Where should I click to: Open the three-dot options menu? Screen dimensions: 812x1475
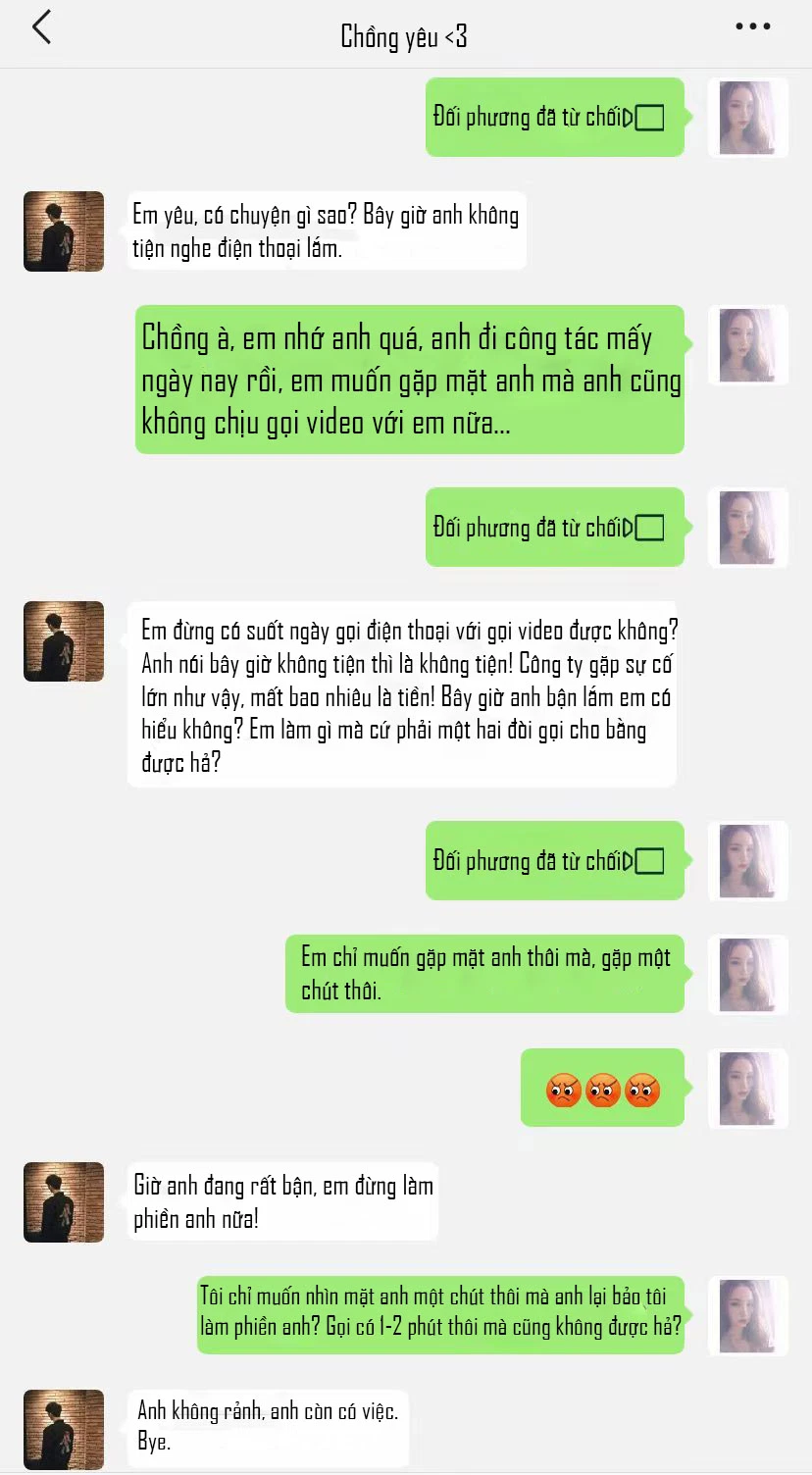[752, 27]
